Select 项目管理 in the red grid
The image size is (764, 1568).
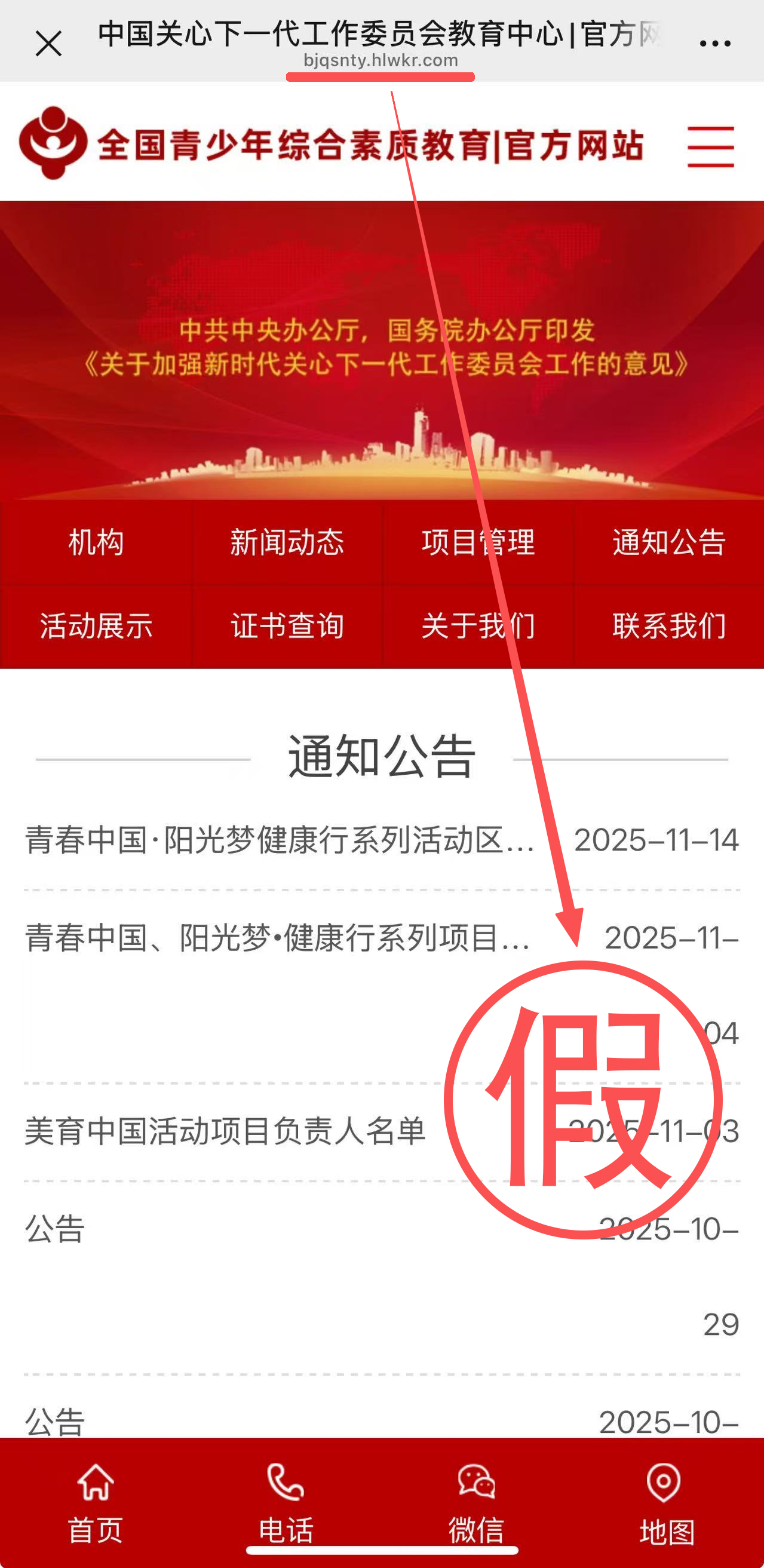point(478,542)
